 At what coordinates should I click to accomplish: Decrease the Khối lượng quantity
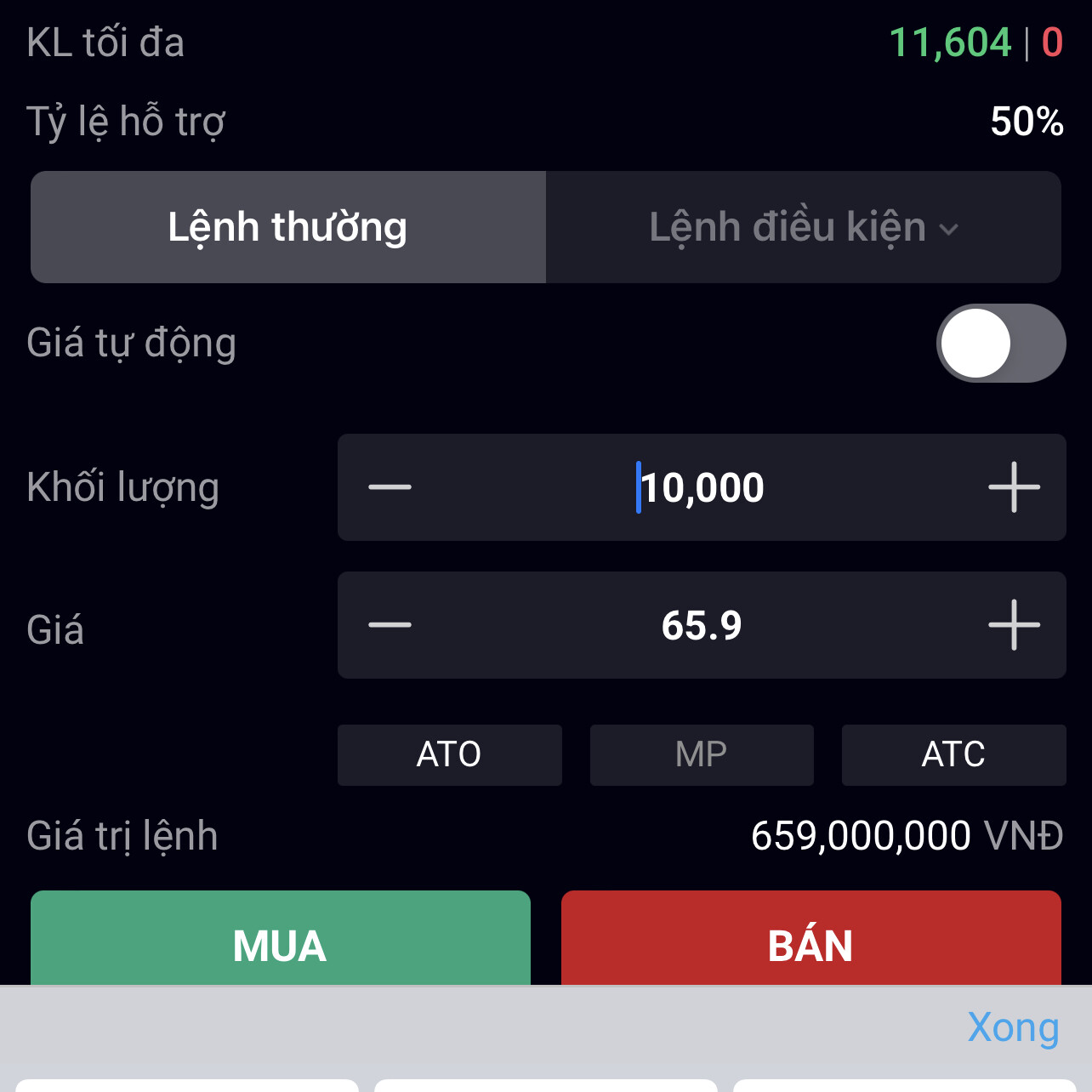(390, 487)
